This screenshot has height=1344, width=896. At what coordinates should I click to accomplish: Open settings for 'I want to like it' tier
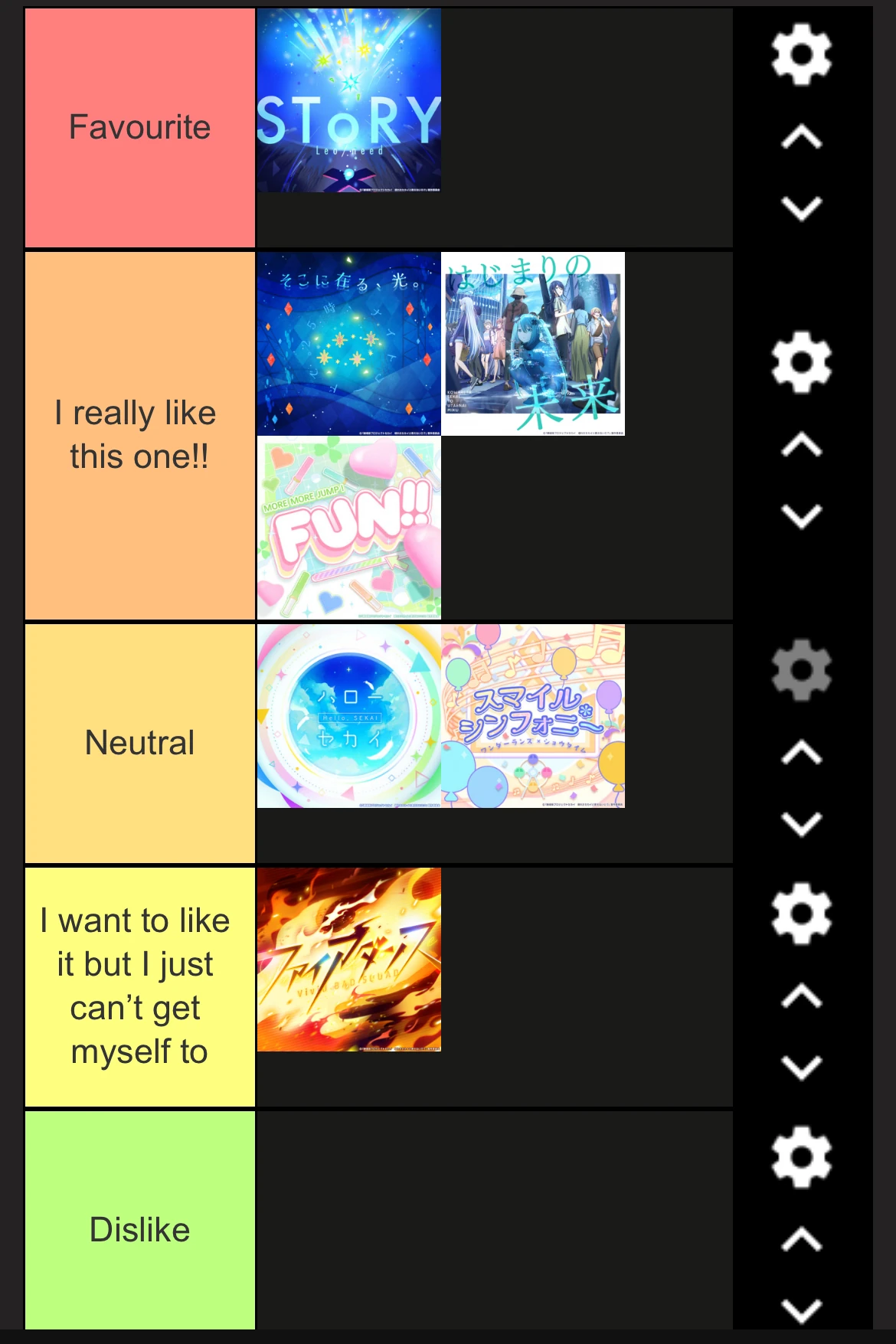pyautogui.click(x=801, y=913)
